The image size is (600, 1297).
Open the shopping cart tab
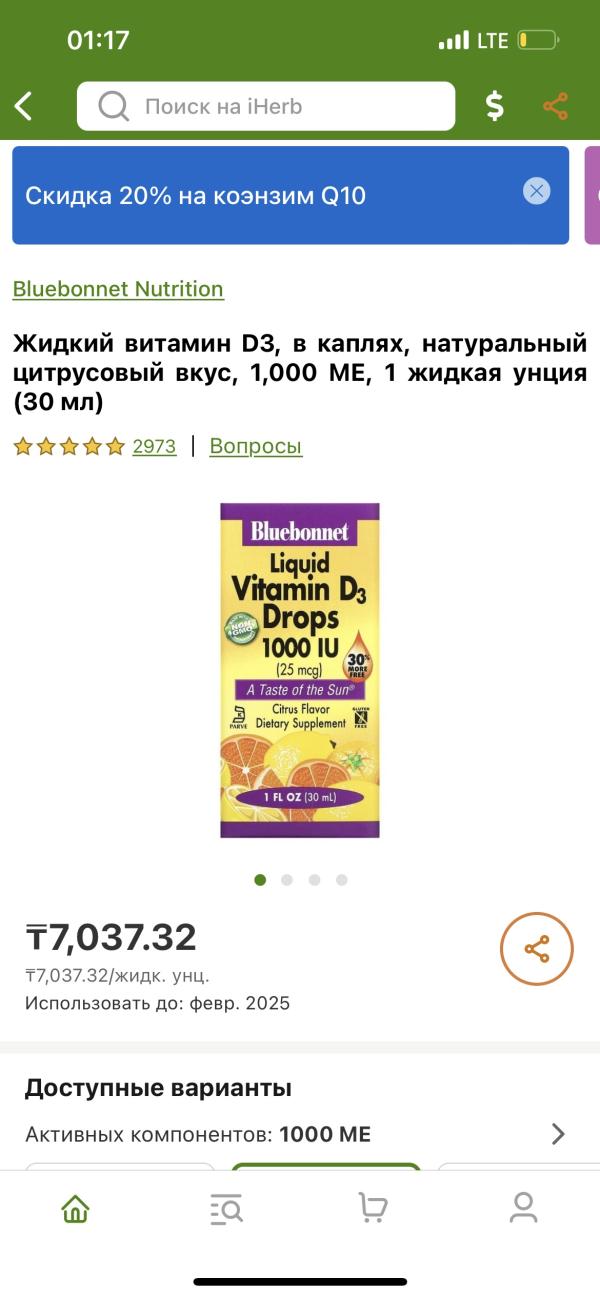(x=373, y=1209)
